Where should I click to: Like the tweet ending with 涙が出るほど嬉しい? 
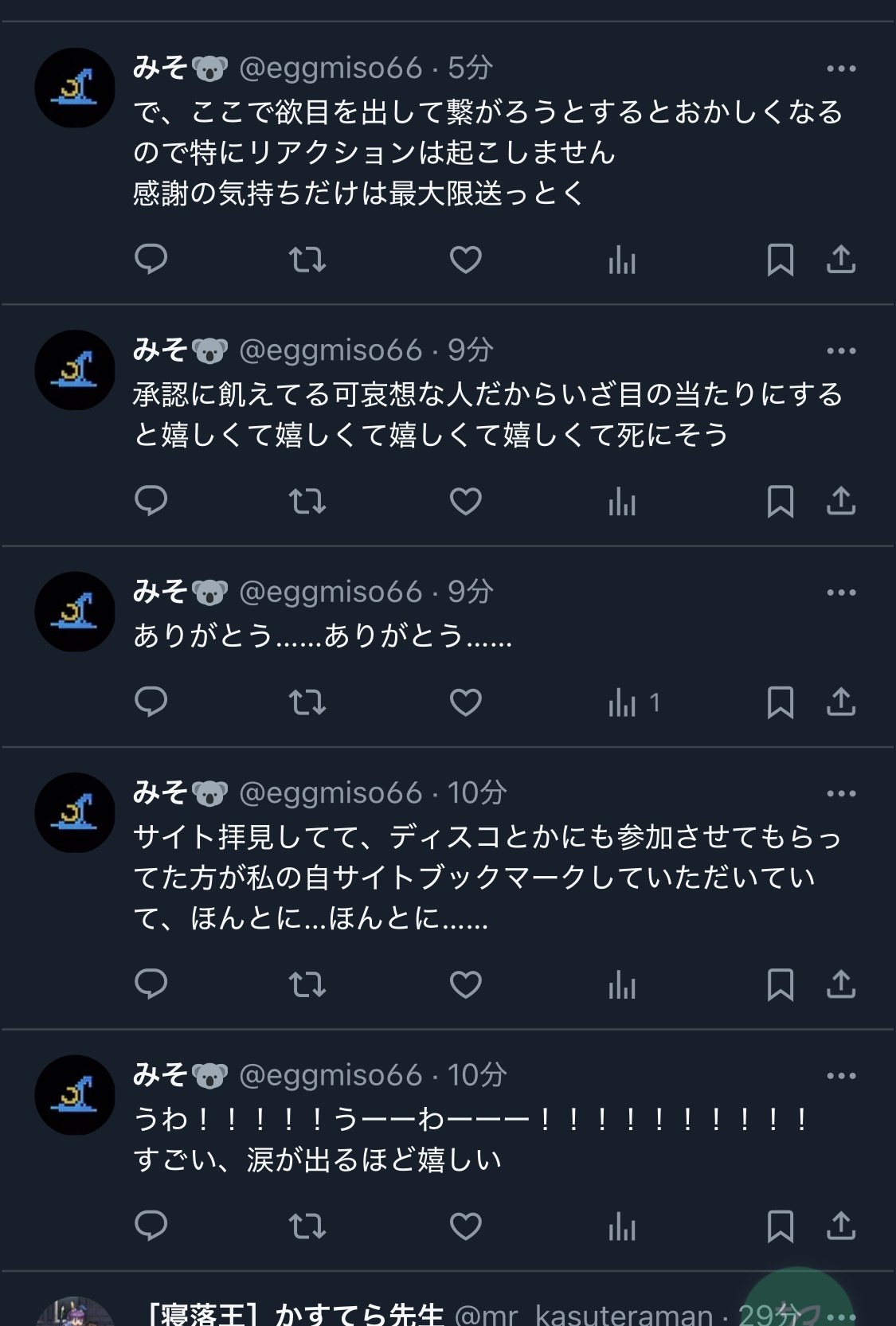tap(465, 1226)
